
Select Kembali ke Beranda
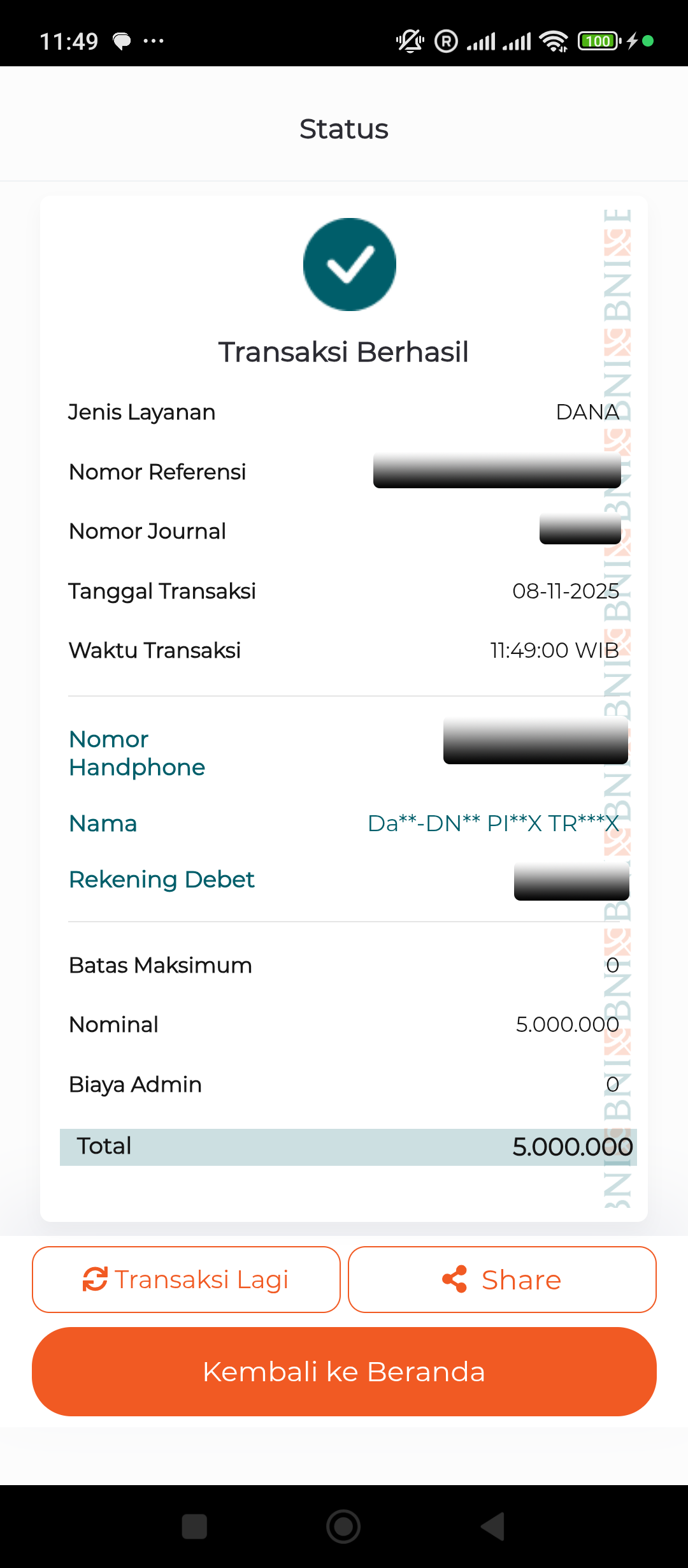pos(344,1372)
